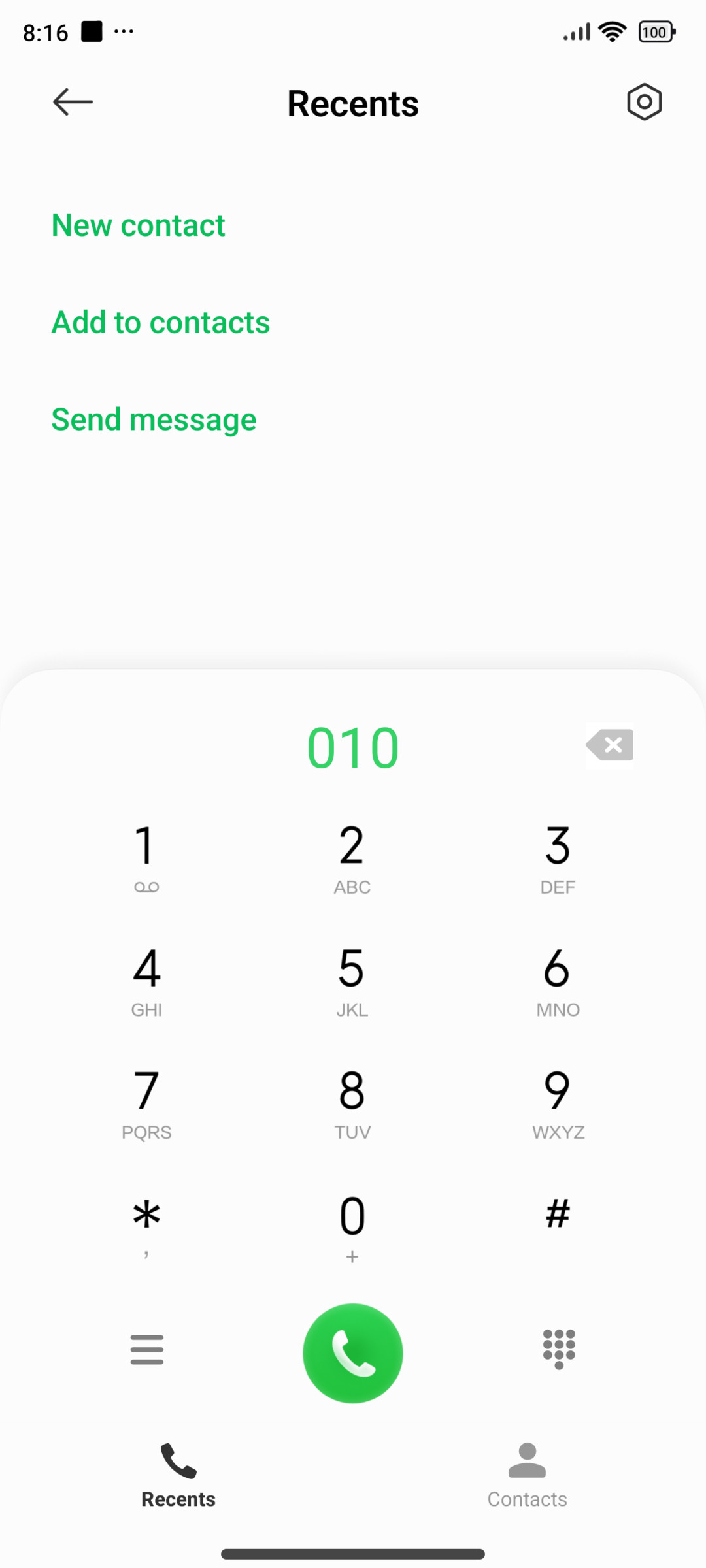This screenshot has height=1568, width=706.
Task: Delete last digit with backspace key
Action: click(x=609, y=745)
